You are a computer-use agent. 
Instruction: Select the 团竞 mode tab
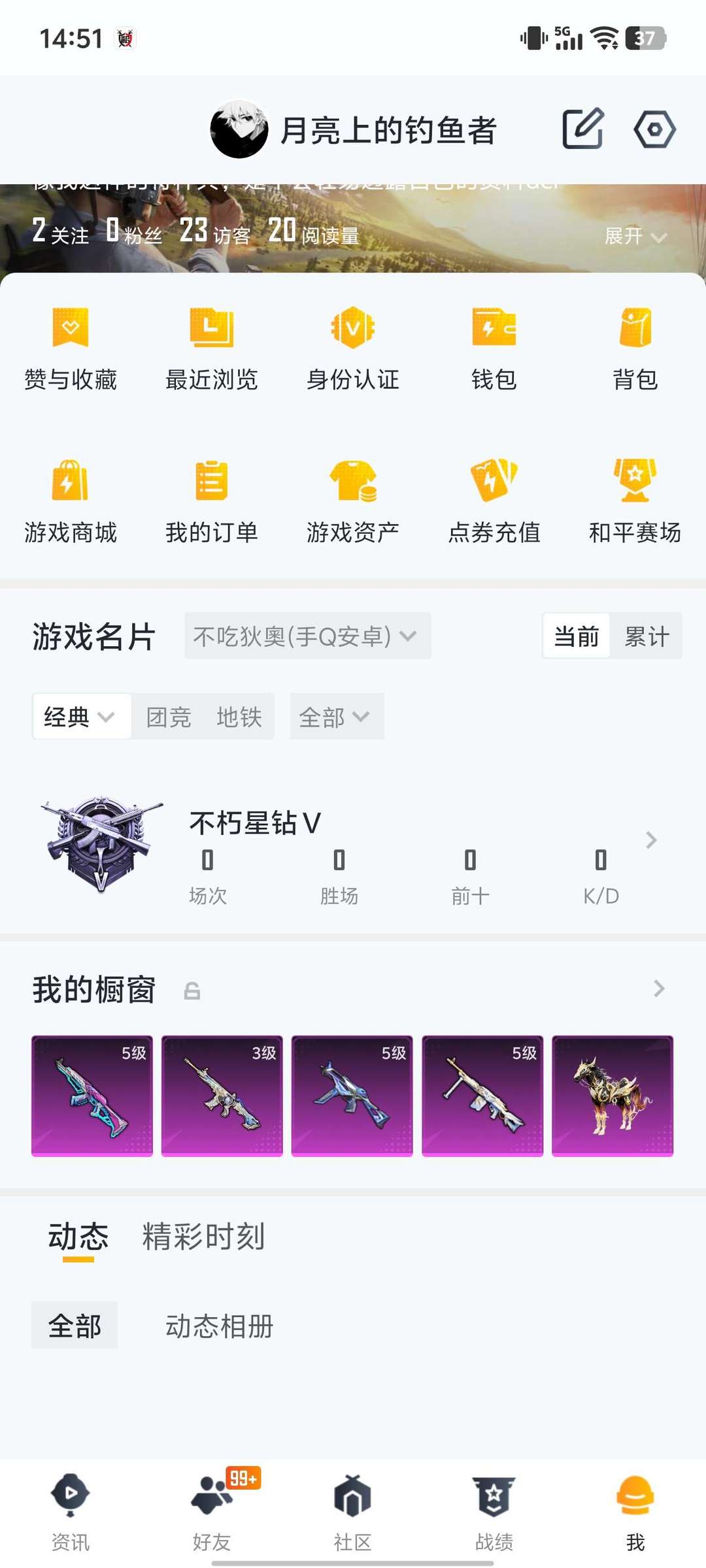[x=169, y=717]
